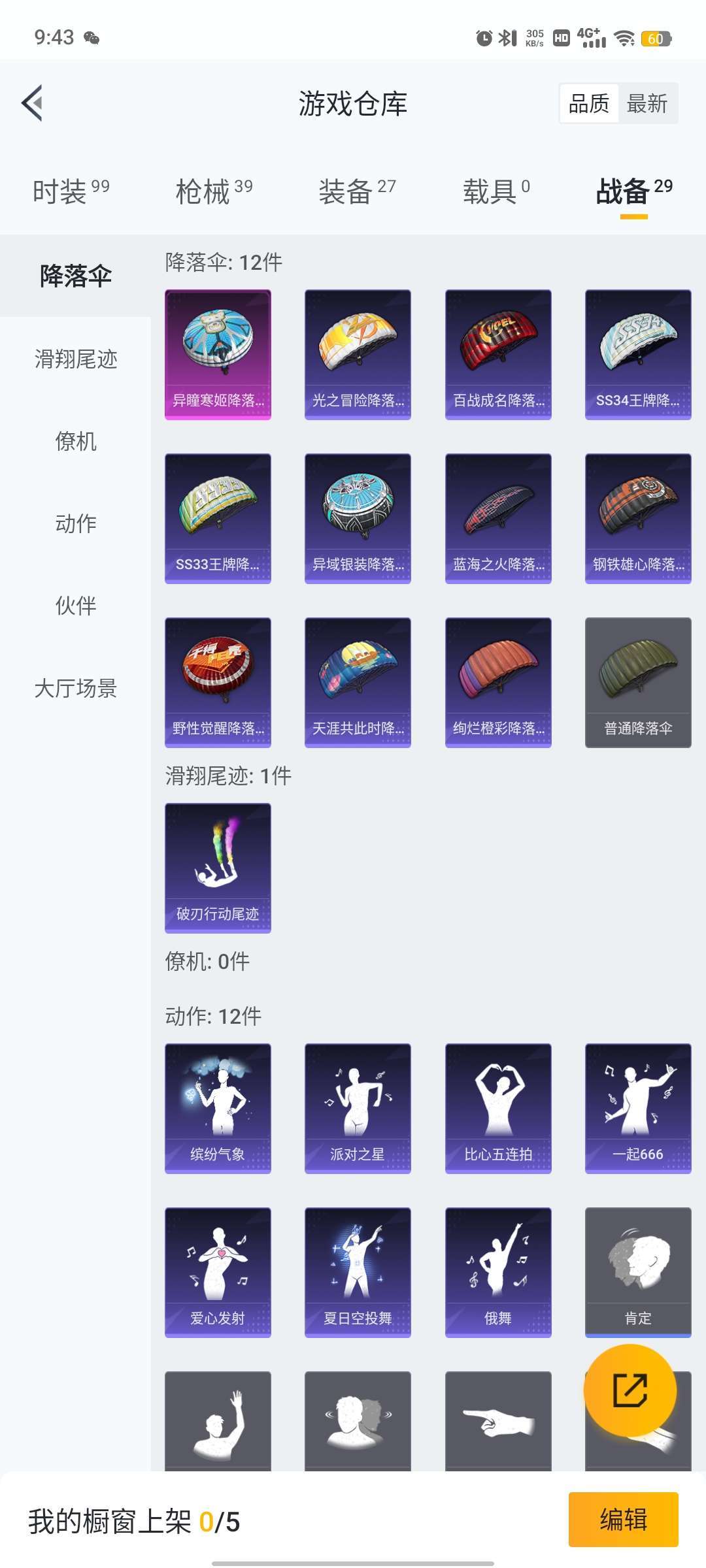Sort items by 品质
The image size is (706, 1568).
pyautogui.click(x=589, y=103)
